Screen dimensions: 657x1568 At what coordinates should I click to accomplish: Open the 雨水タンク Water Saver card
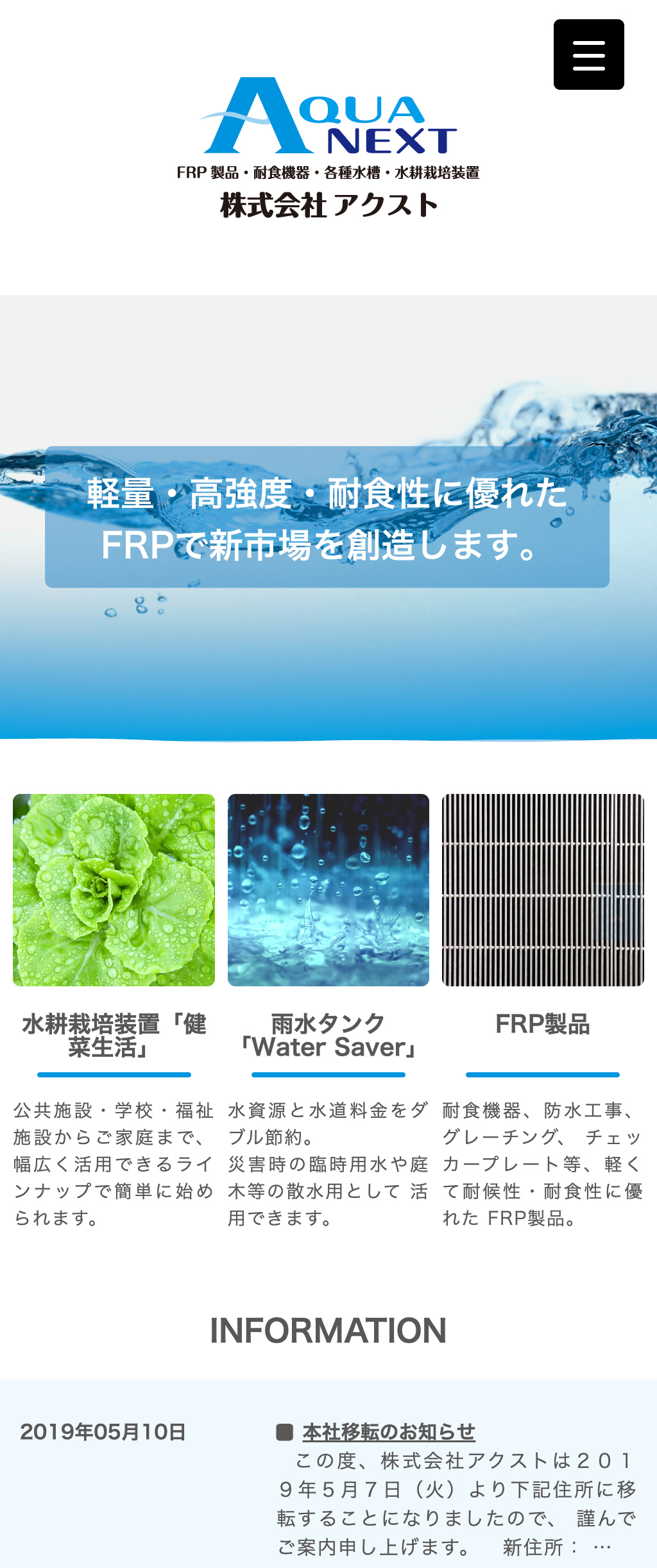328,889
